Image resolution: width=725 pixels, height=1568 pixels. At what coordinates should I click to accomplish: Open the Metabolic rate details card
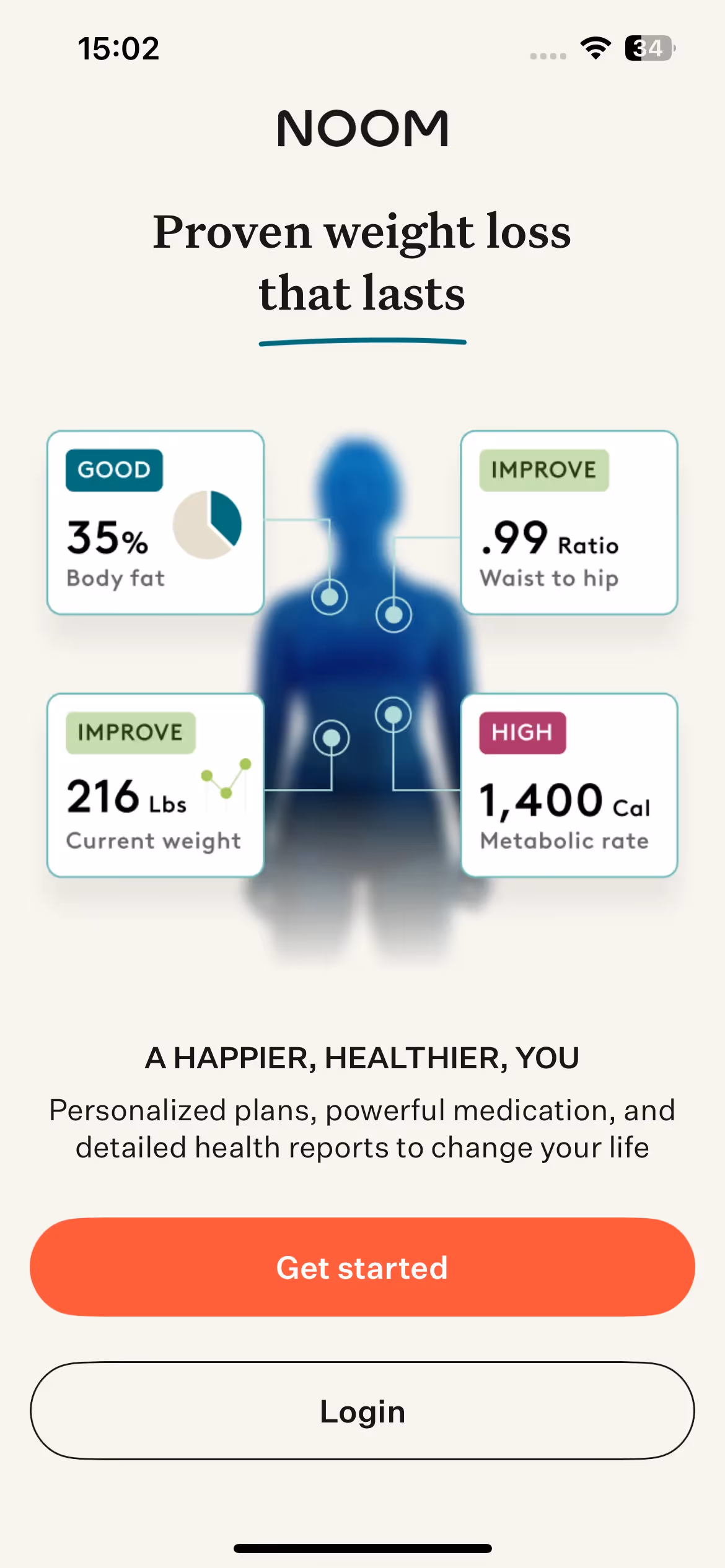pos(569,786)
